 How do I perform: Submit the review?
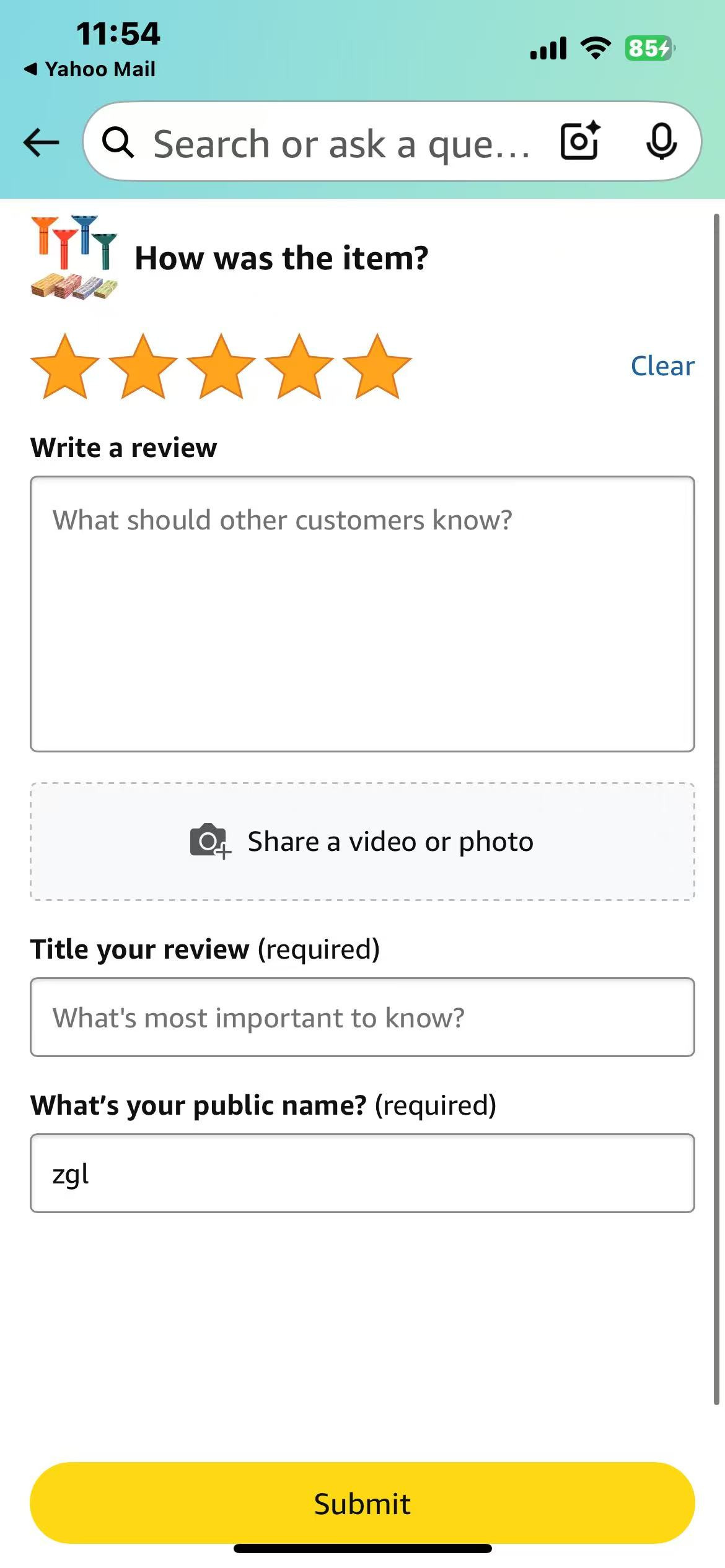(x=362, y=1503)
